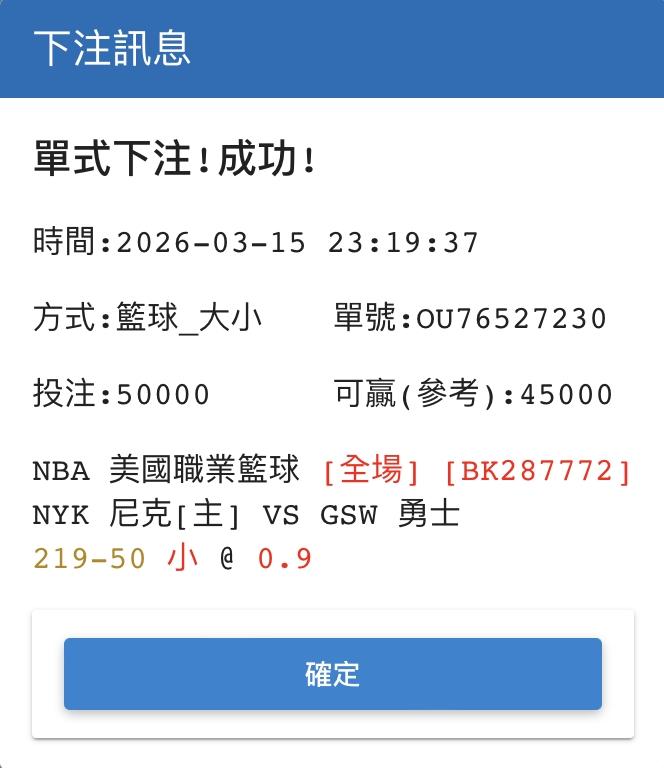The width and height of the screenshot is (664, 768).
Task: Tap the 確定 button to confirm
Action: tap(332, 674)
